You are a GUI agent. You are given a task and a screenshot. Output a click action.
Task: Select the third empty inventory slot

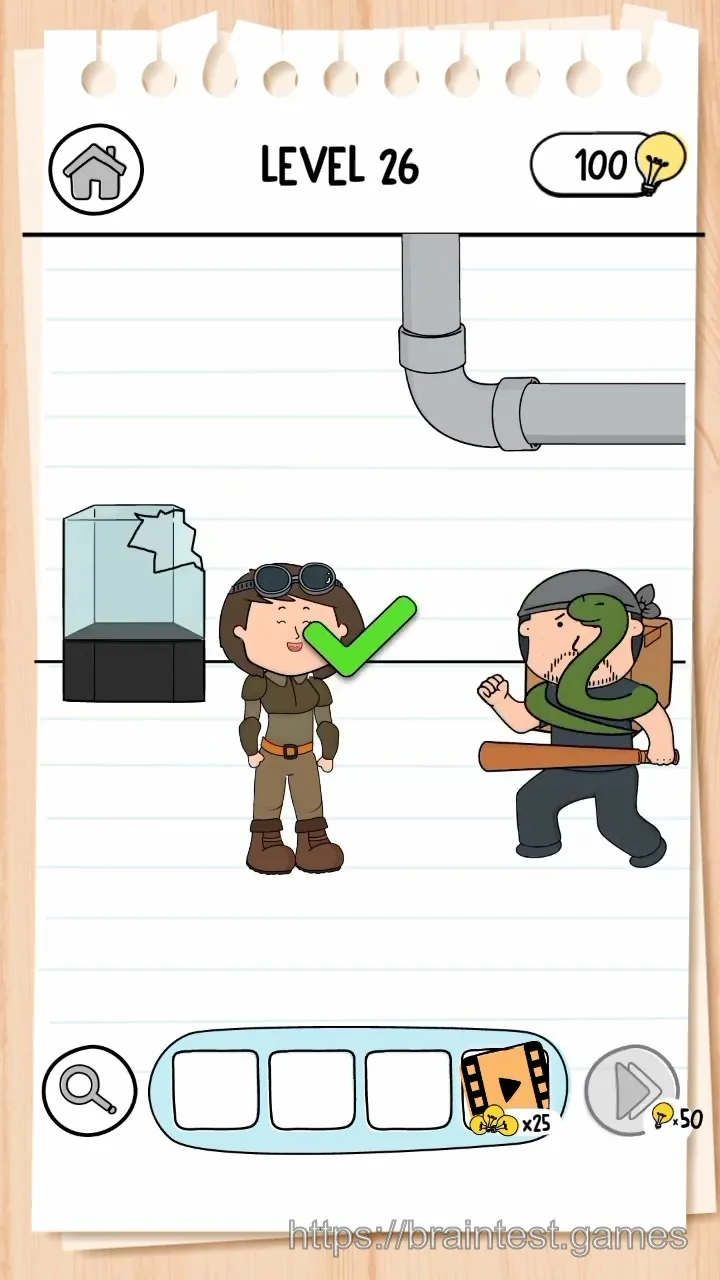click(408, 1089)
